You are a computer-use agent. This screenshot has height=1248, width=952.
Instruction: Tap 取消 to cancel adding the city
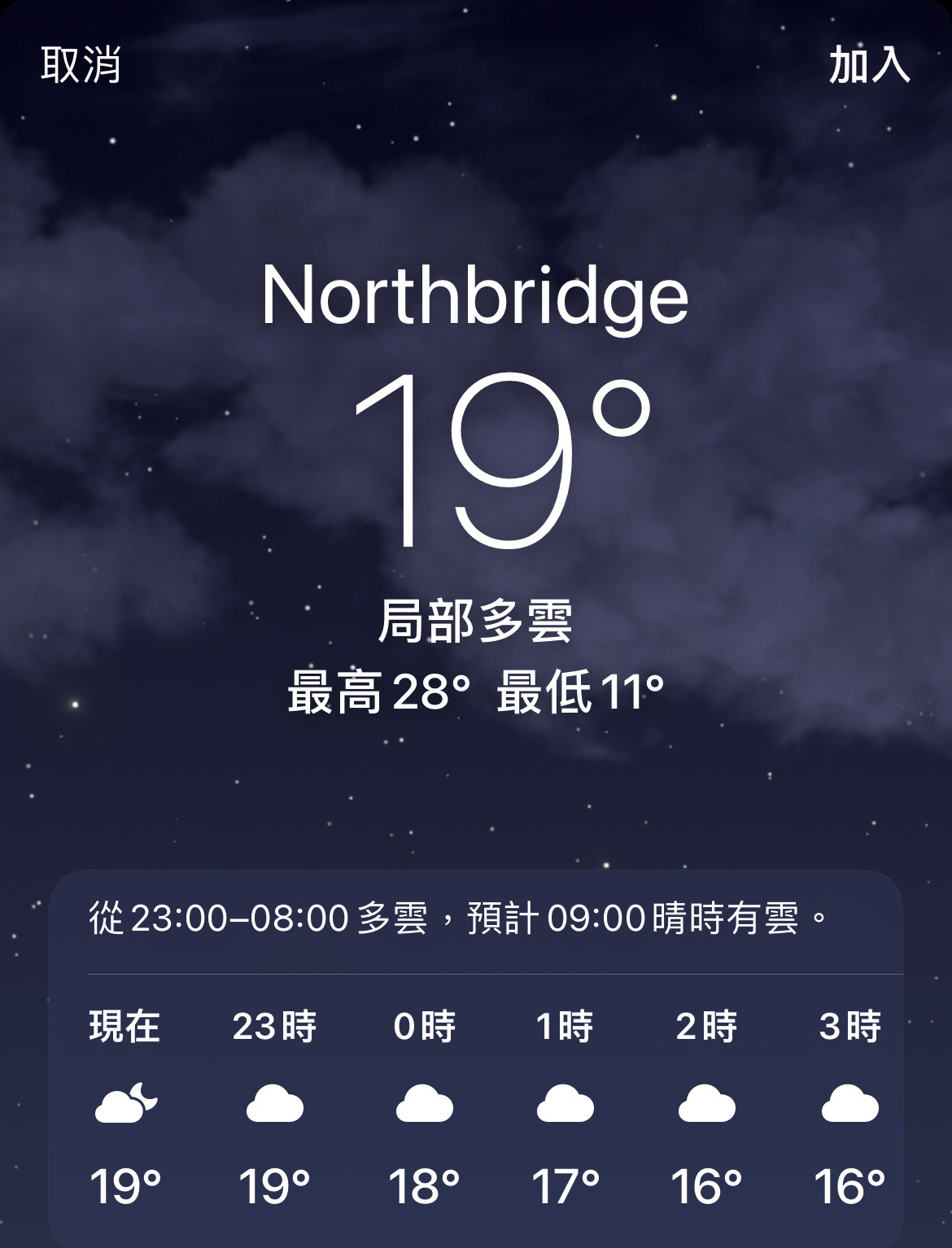click(81, 65)
